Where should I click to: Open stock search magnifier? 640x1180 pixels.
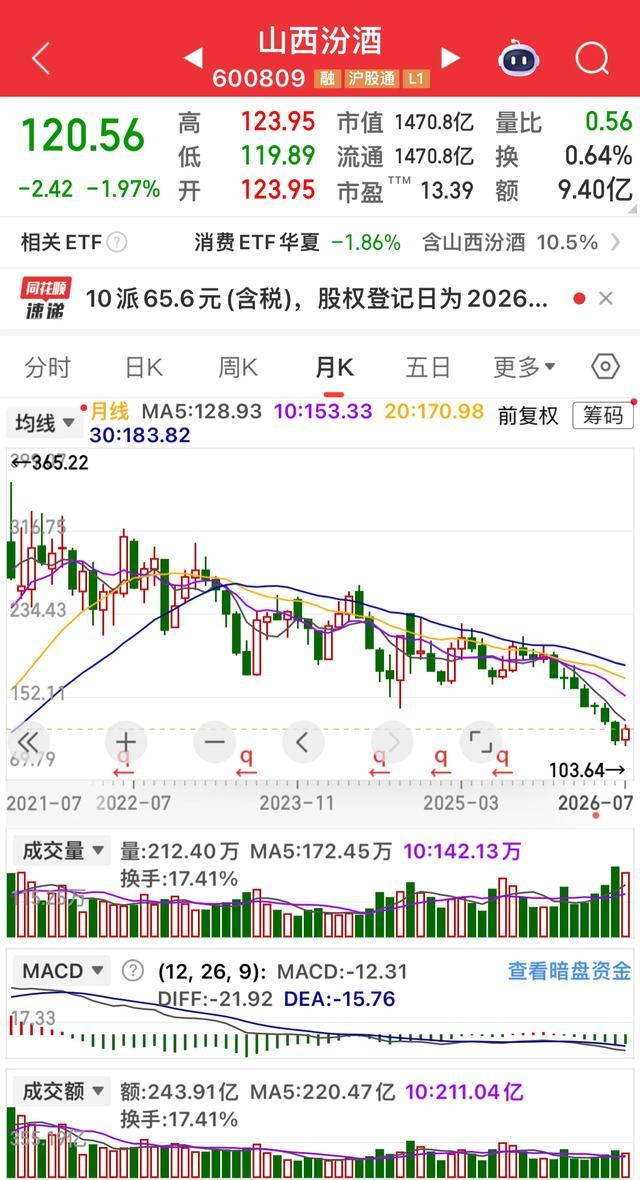pos(592,57)
